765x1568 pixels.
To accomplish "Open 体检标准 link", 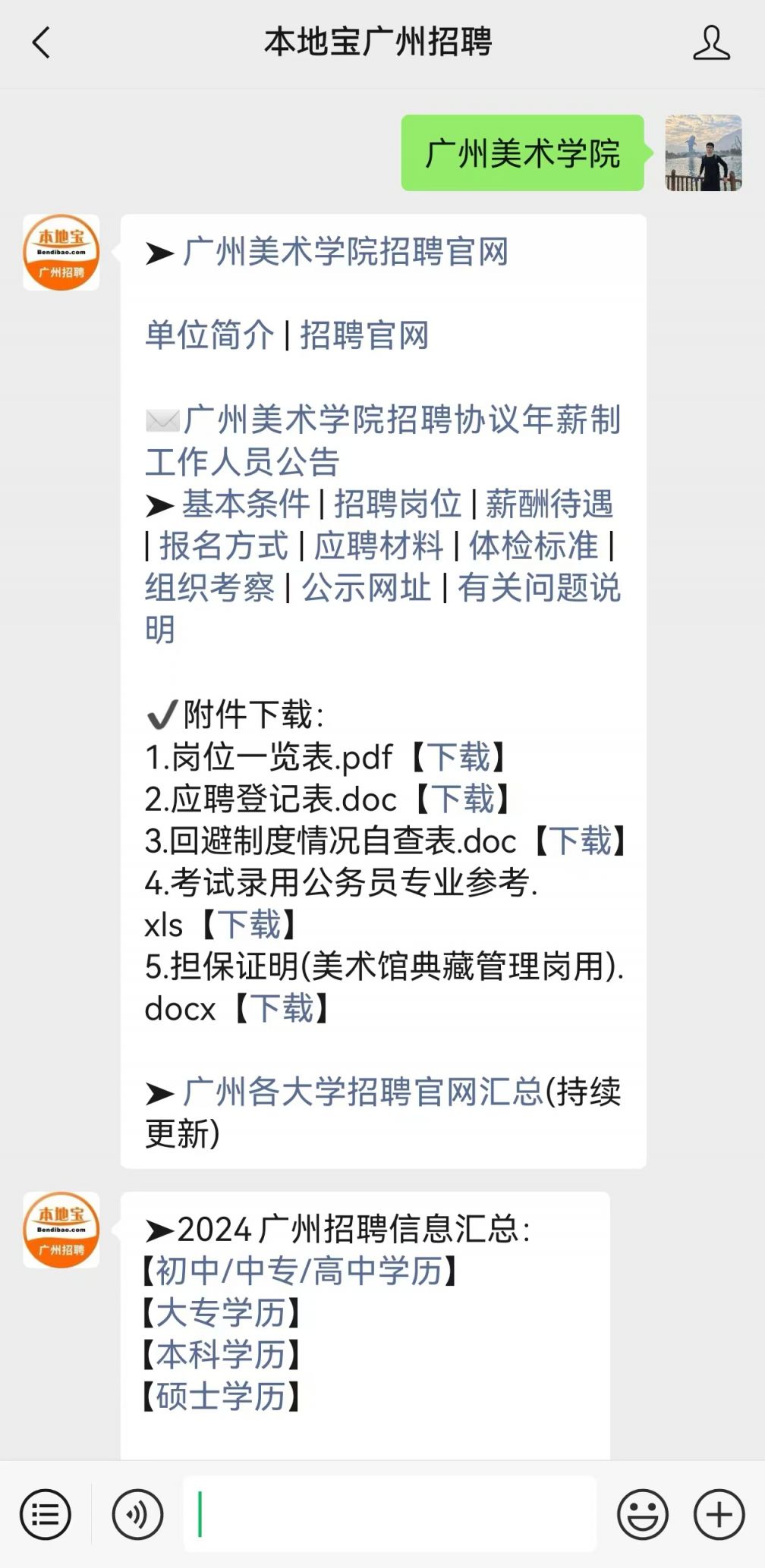I will [533, 545].
